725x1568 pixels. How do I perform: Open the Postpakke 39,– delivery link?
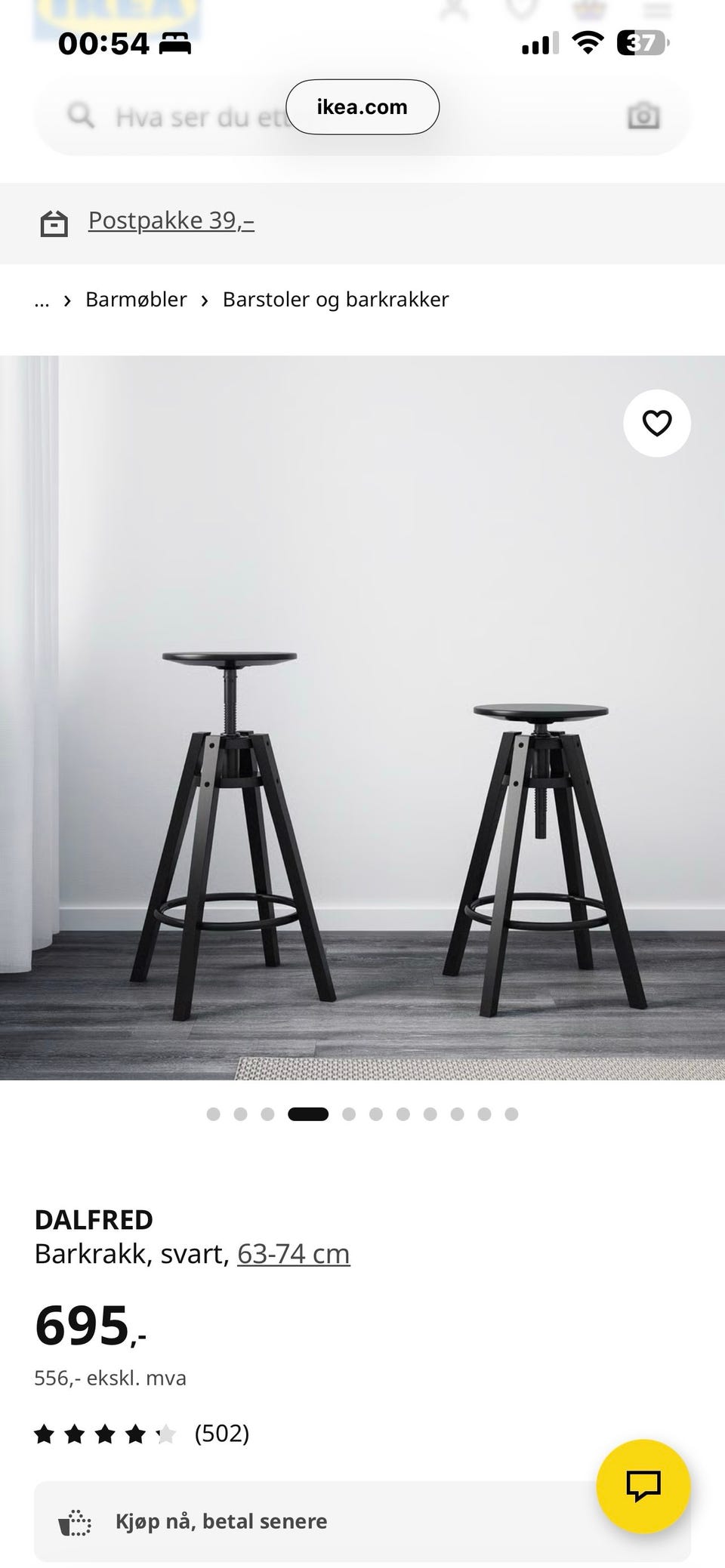tap(171, 220)
